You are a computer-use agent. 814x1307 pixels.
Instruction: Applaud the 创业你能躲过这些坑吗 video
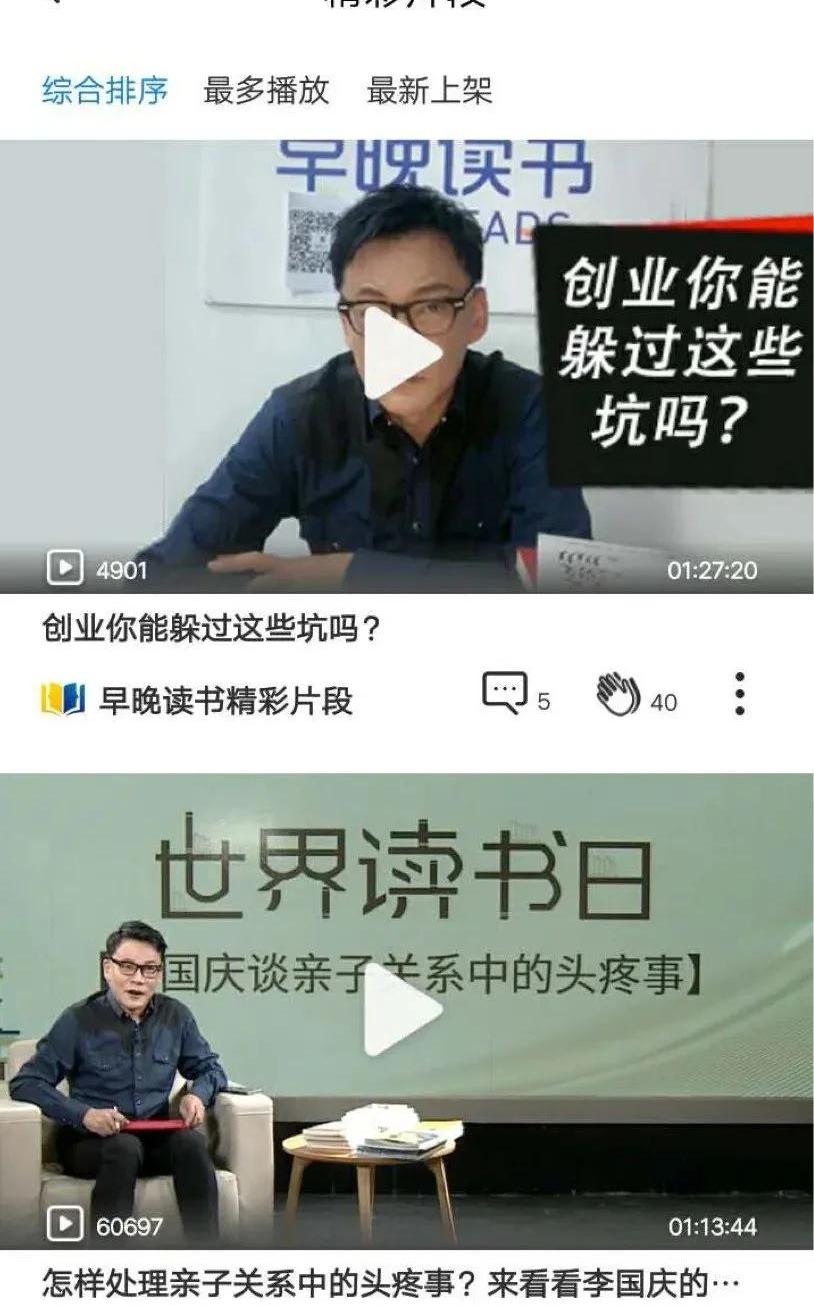(618, 694)
